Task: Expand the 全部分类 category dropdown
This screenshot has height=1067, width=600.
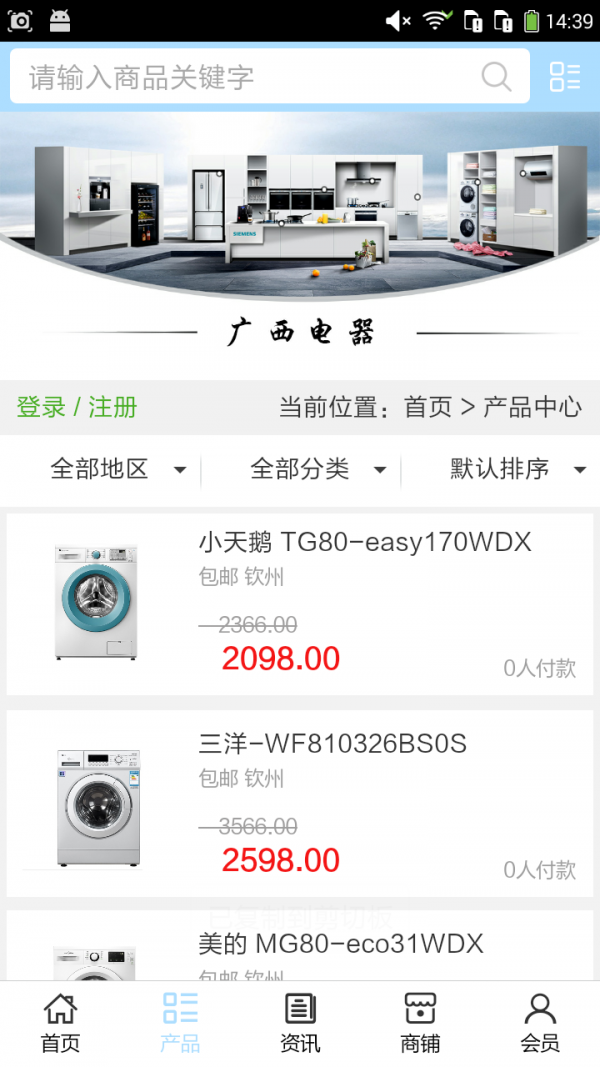Action: pyautogui.click(x=318, y=468)
